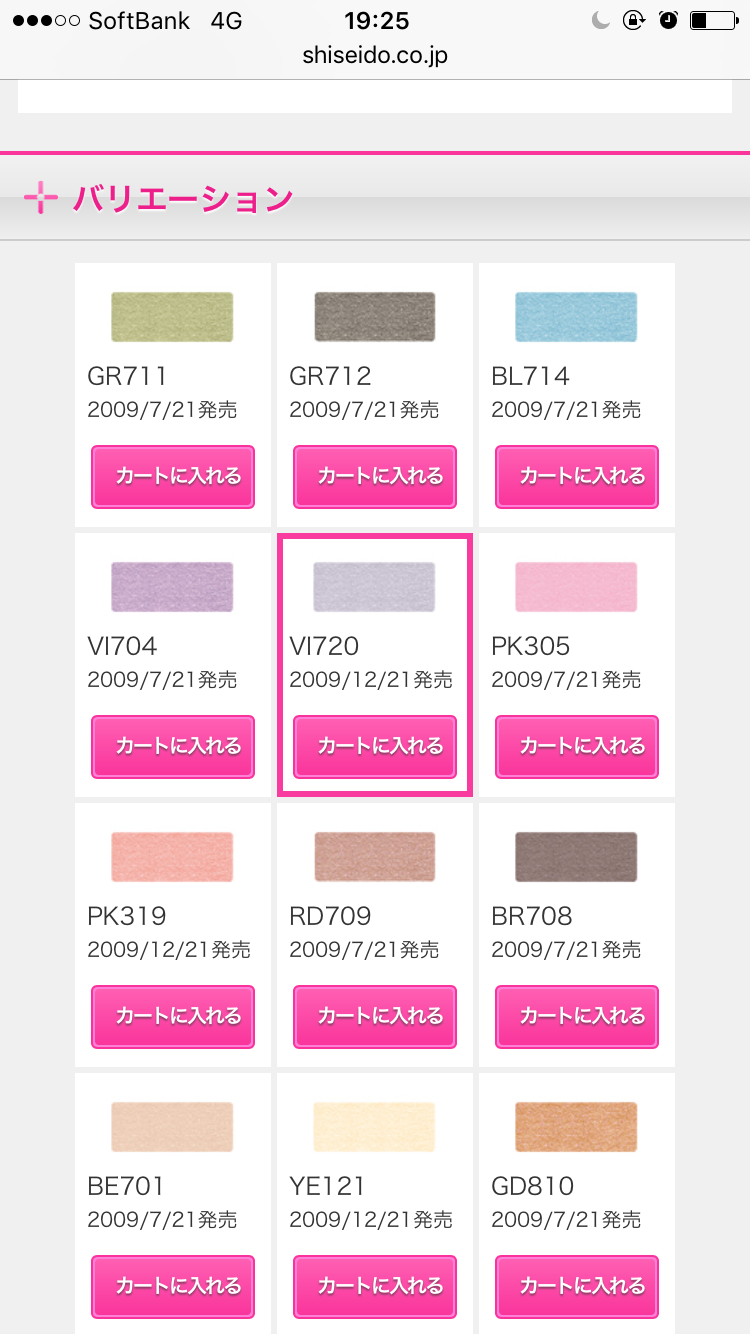Add BL714 to cart
This screenshot has height=1334, width=750.
click(577, 477)
